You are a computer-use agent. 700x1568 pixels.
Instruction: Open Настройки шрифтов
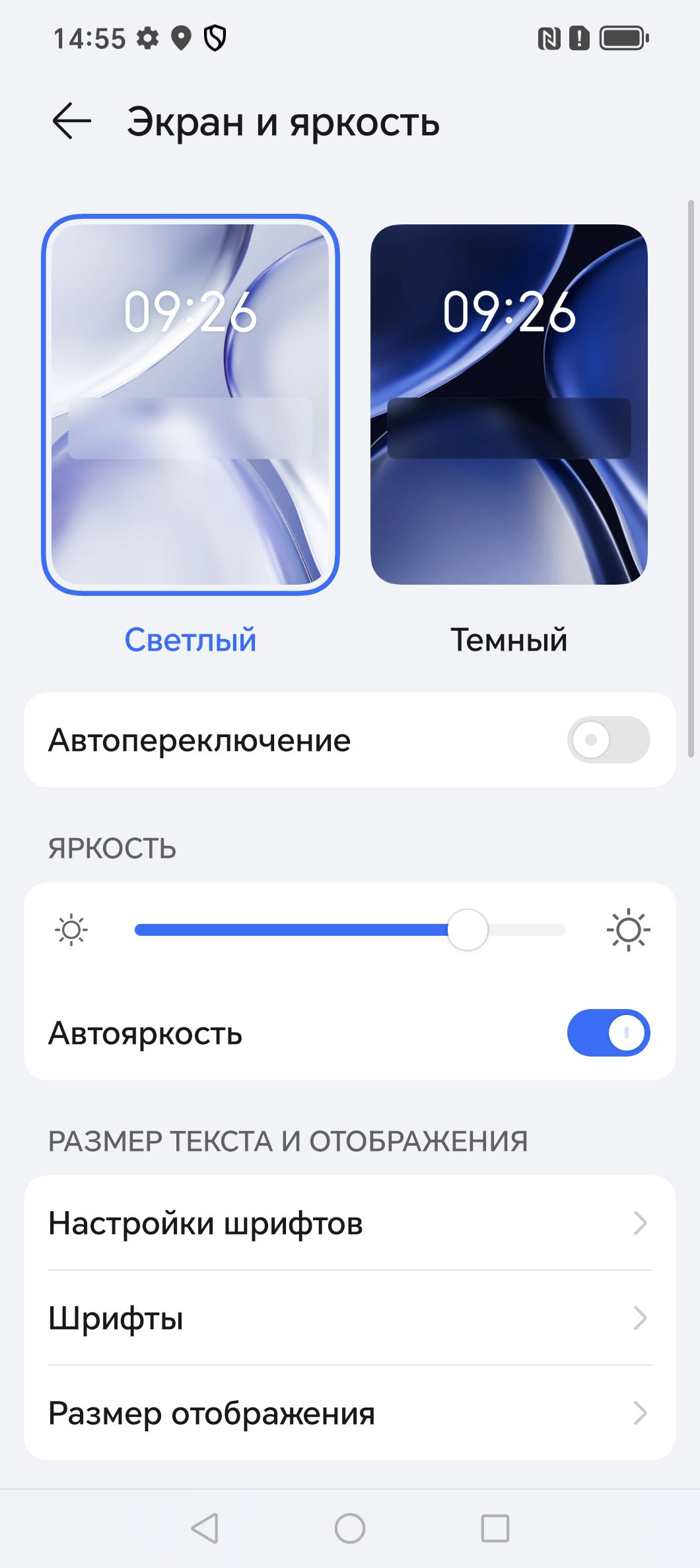[x=349, y=1223]
